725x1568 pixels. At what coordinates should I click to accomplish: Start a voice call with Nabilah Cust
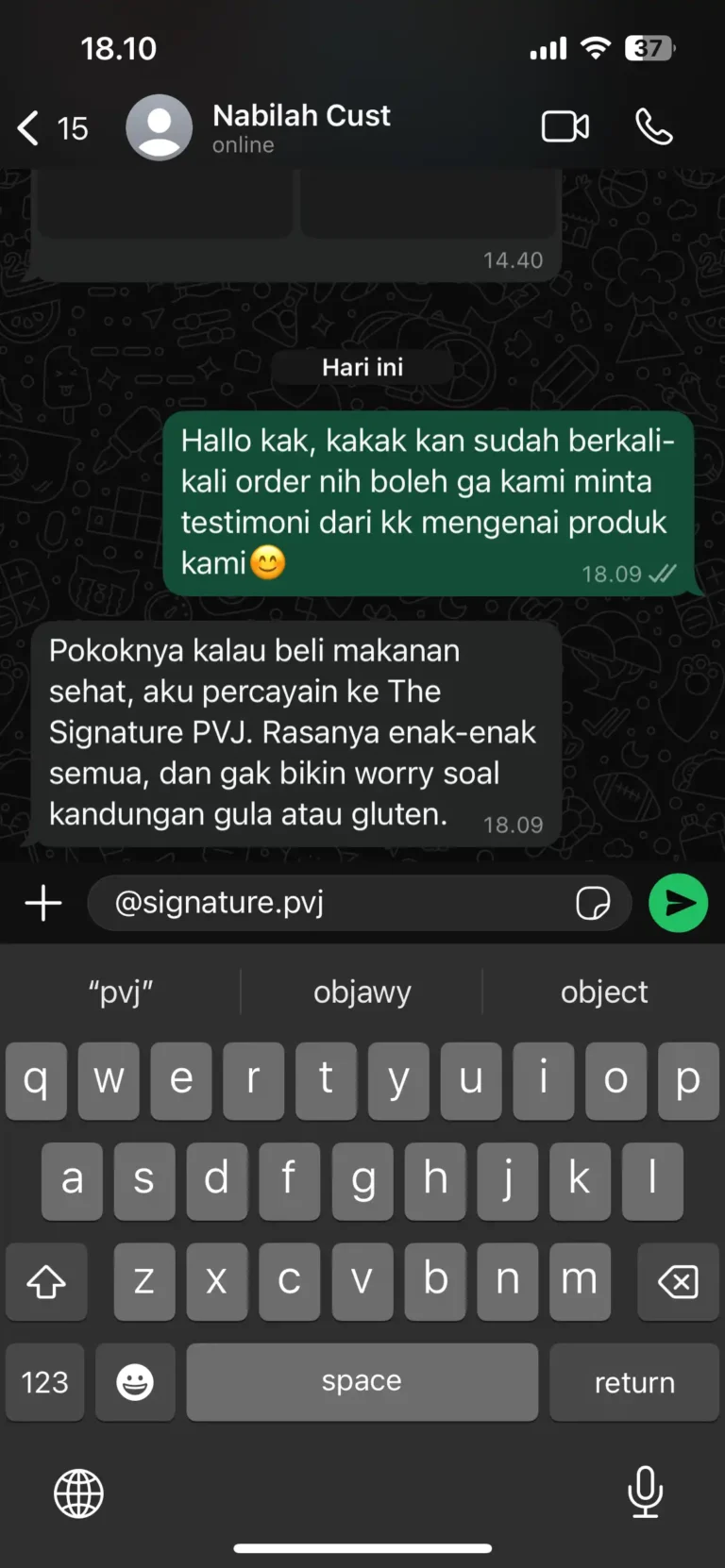[x=653, y=126]
